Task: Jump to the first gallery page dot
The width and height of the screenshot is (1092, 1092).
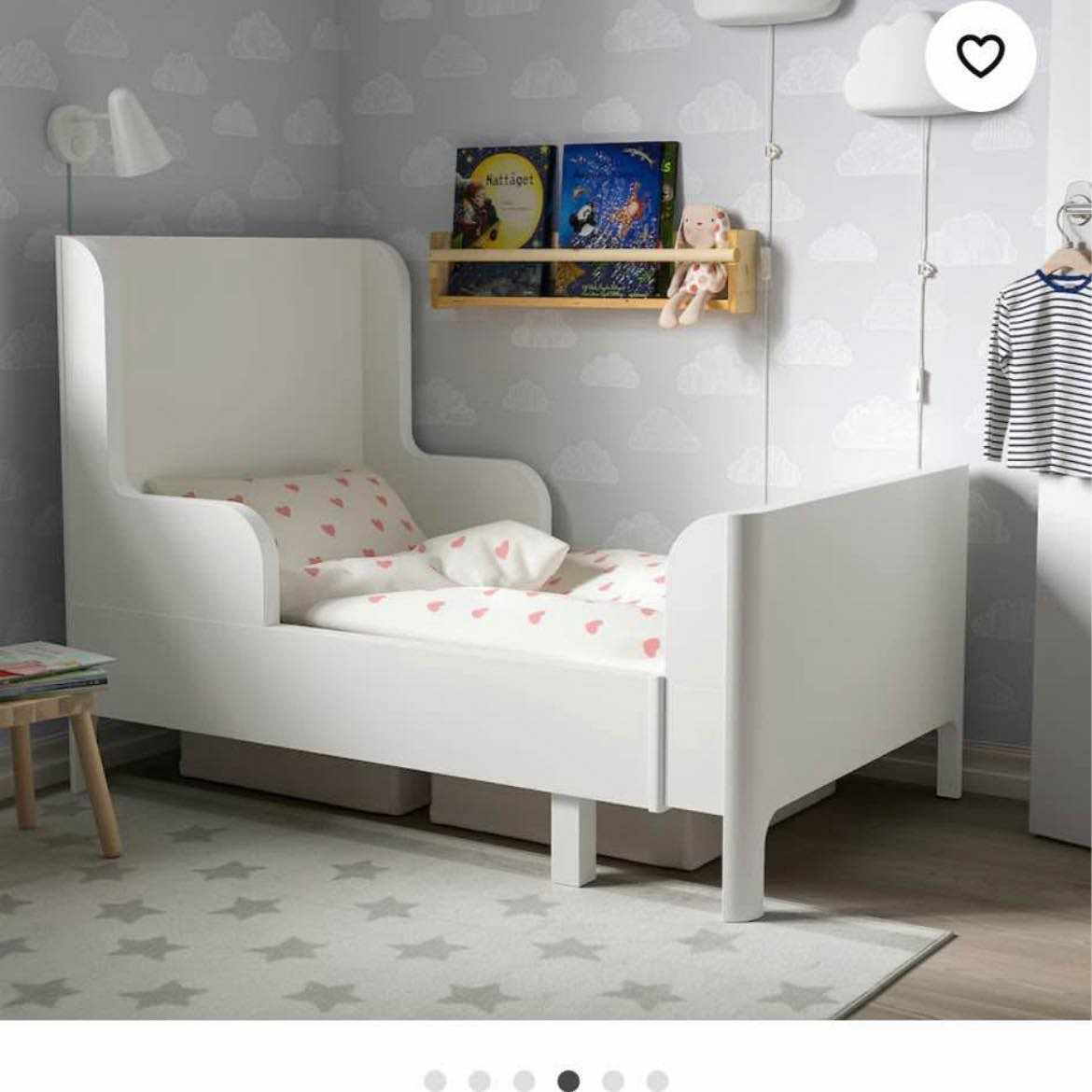Action: [434, 1080]
